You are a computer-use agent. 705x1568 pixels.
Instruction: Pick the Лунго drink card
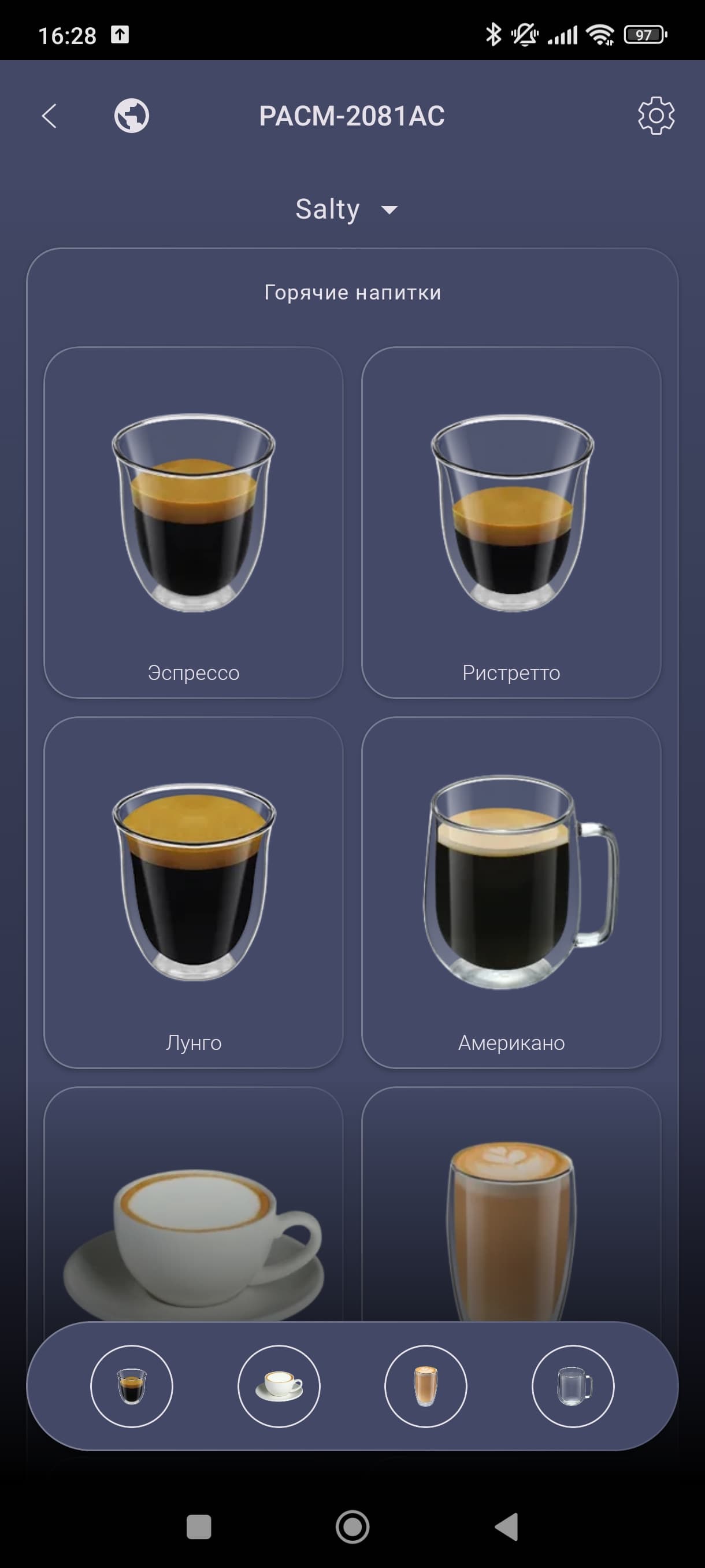click(194, 892)
